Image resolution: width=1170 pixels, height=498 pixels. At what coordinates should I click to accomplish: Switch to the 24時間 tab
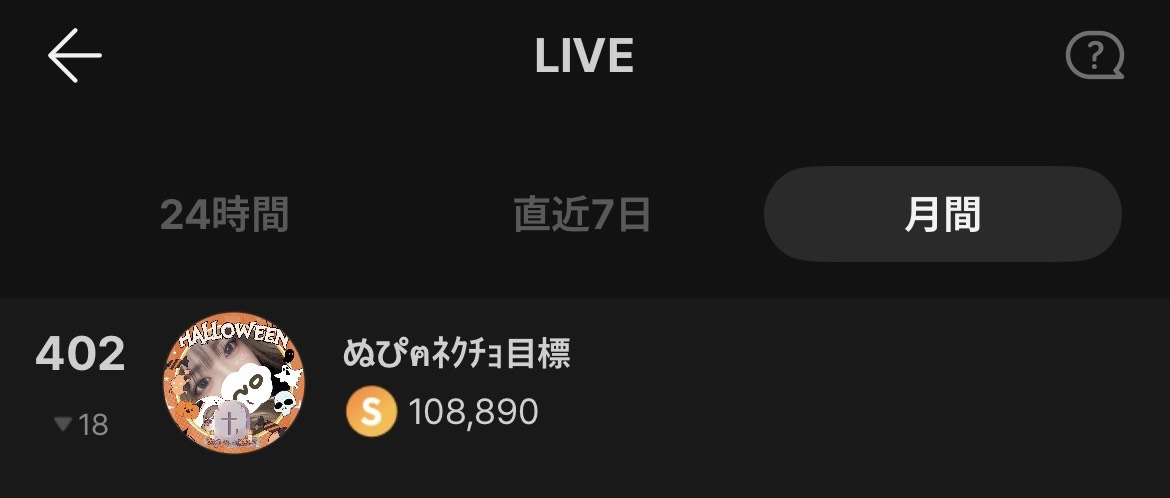[224, 214]
